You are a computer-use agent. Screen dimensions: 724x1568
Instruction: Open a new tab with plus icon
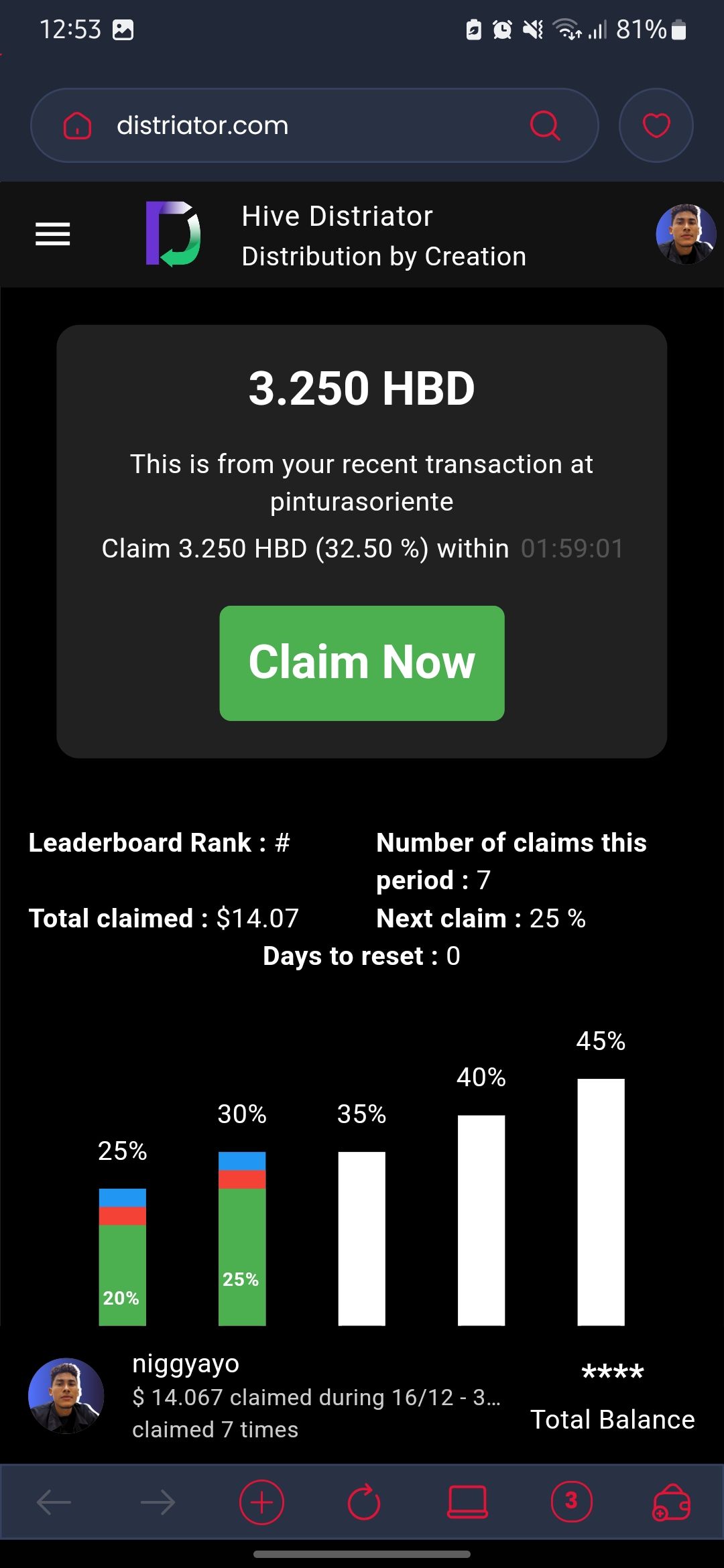[x=261, y=1502]
